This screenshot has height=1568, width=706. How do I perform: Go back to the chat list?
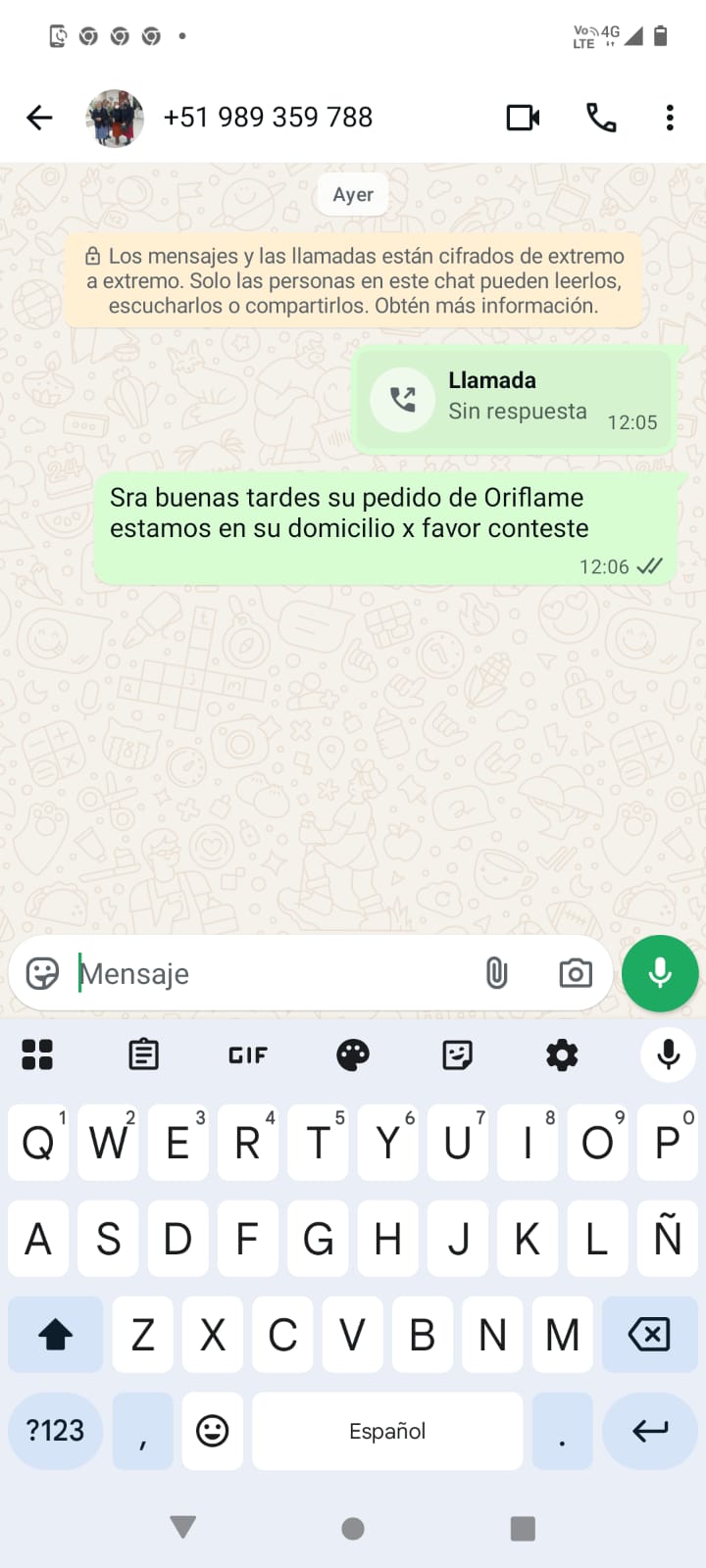click(x=39, y=118)
